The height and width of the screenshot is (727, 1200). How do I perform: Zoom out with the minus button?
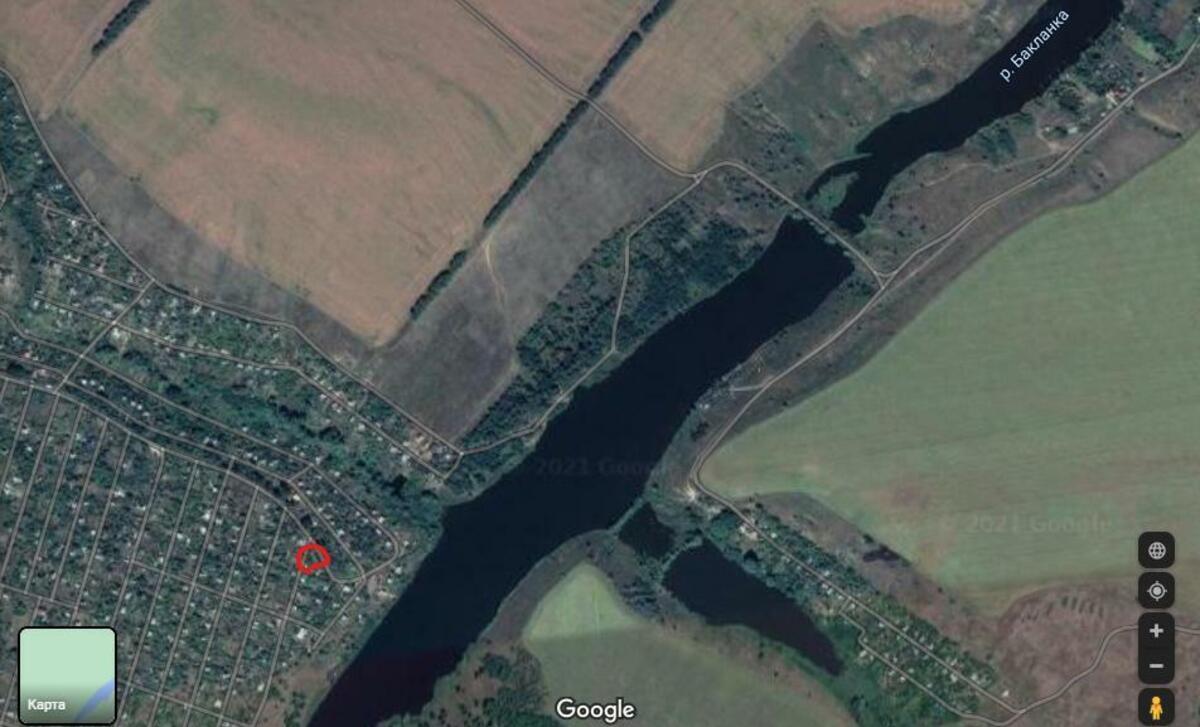[x=1156, y=666]
